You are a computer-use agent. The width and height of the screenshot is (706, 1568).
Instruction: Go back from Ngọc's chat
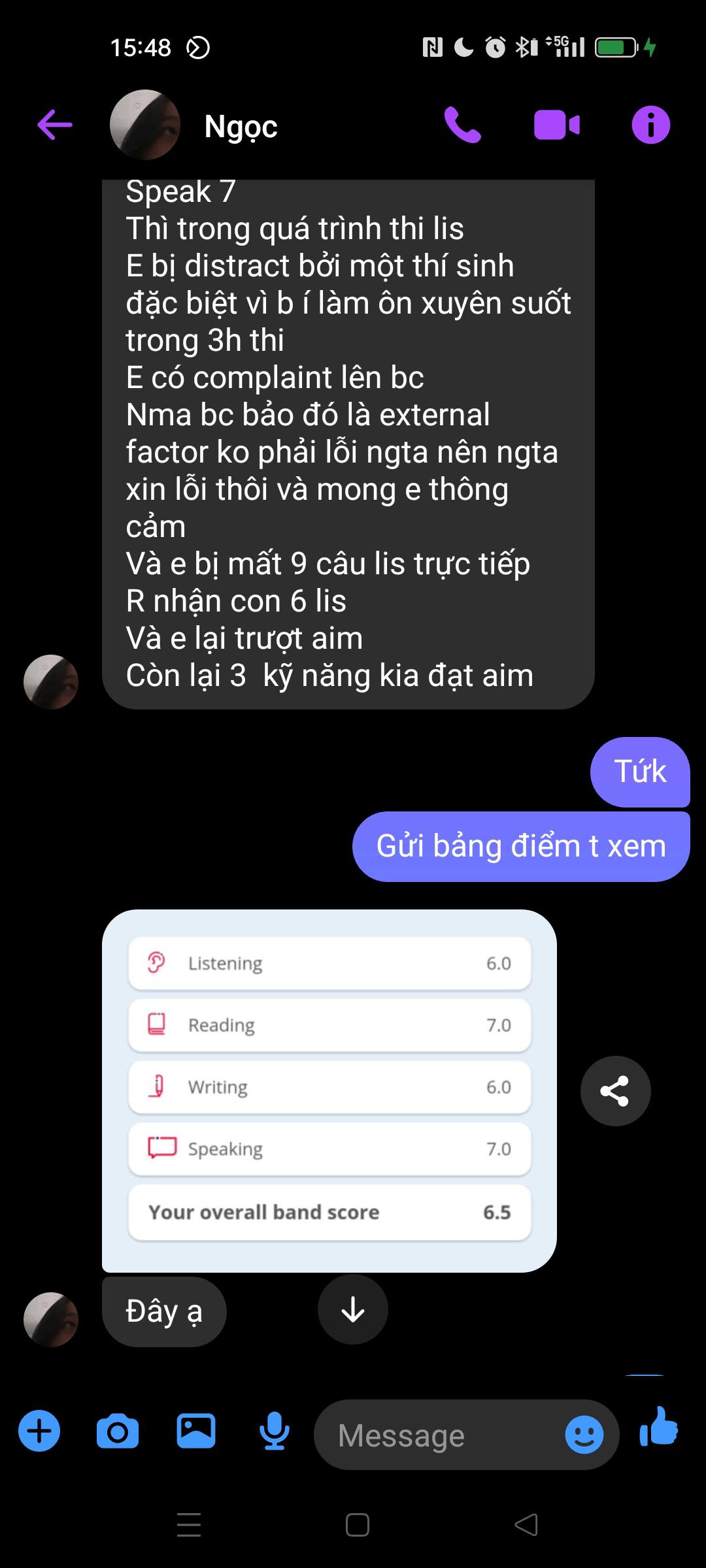click(55, 125)
